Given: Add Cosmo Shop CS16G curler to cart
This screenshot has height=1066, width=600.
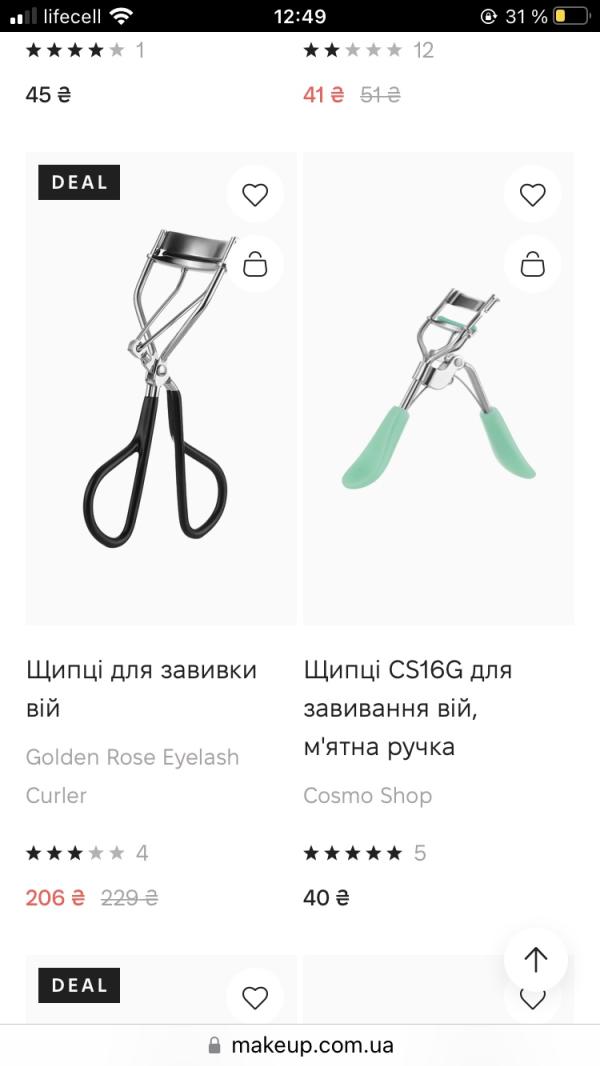Looking at the screenshot, I should click(x=532, y=265).
